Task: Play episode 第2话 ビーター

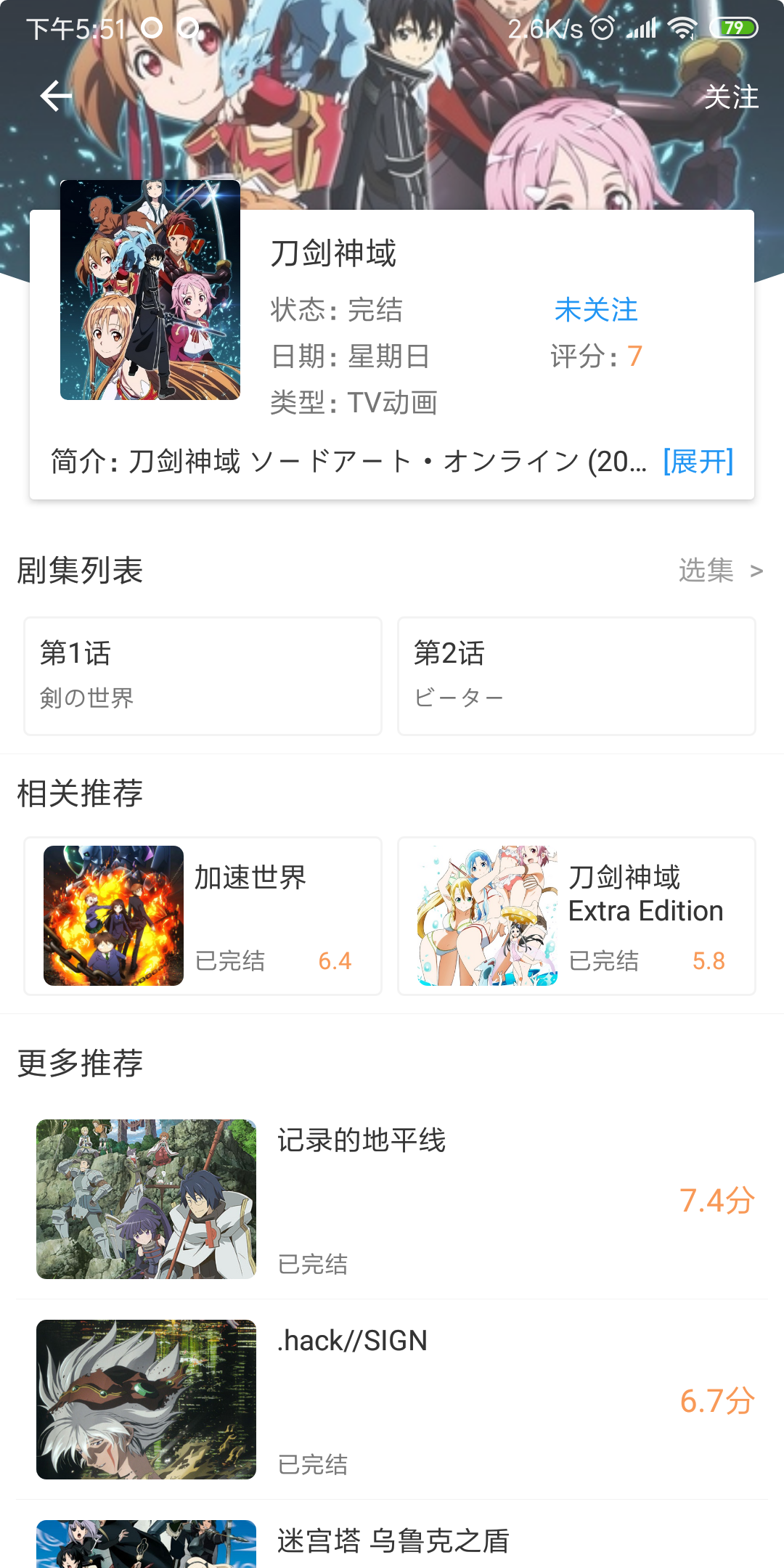Action: [x=576, y=676]
